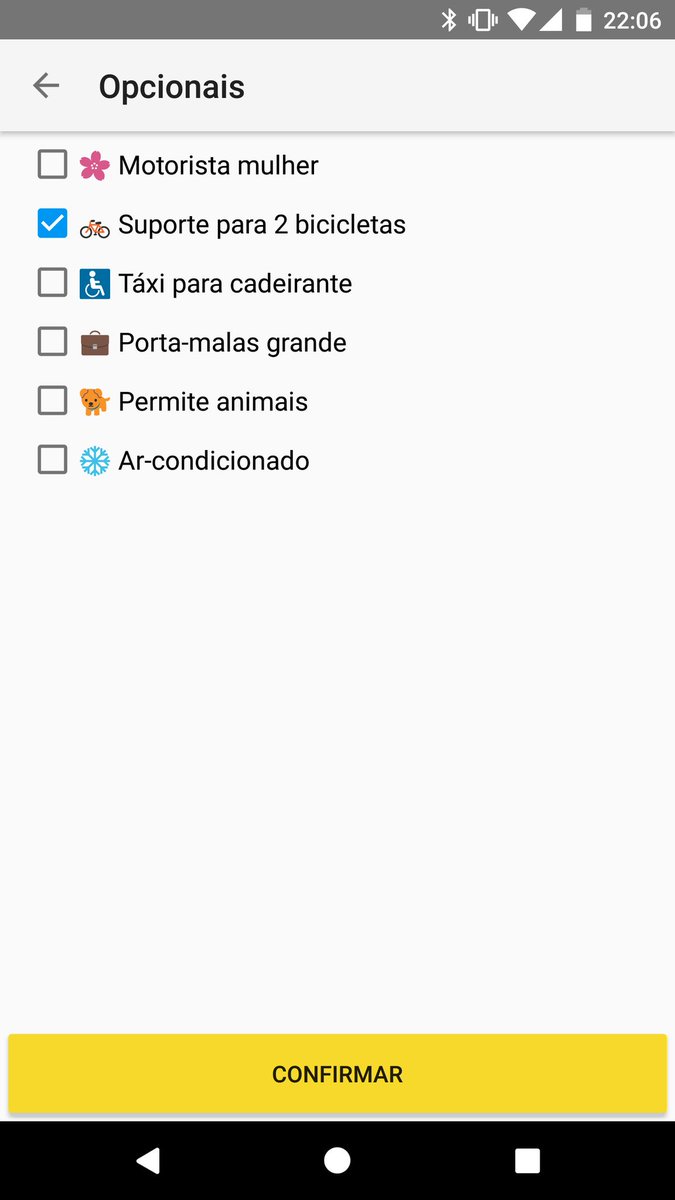
Task: Select Táxi para cadeirante checkbox
Action: pyautogui.click(x=52, y=283)
